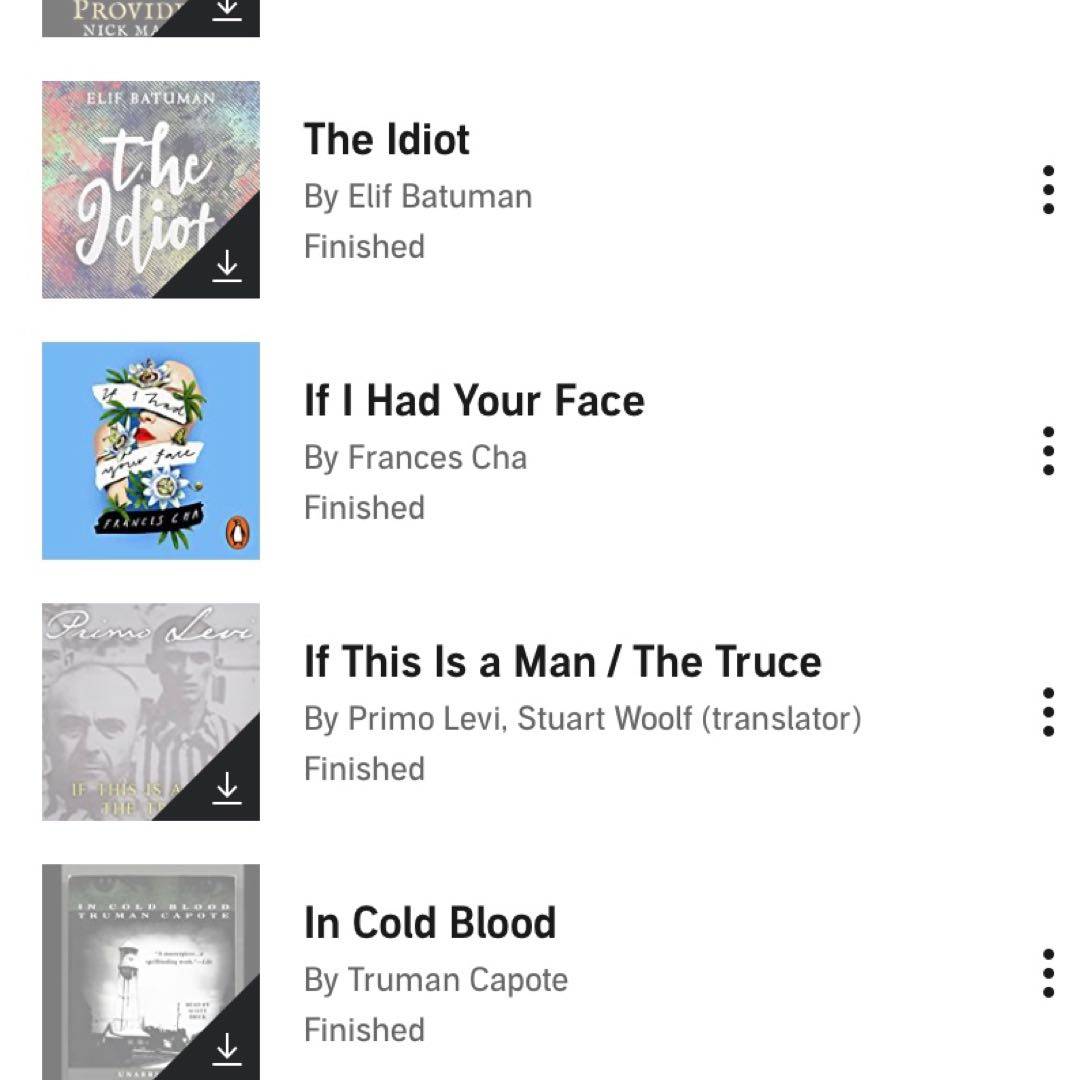The height and width of the screenshot is (1080, 1080).
Task: Open the options menu for If I Had Your Face
Action: 1048,451
